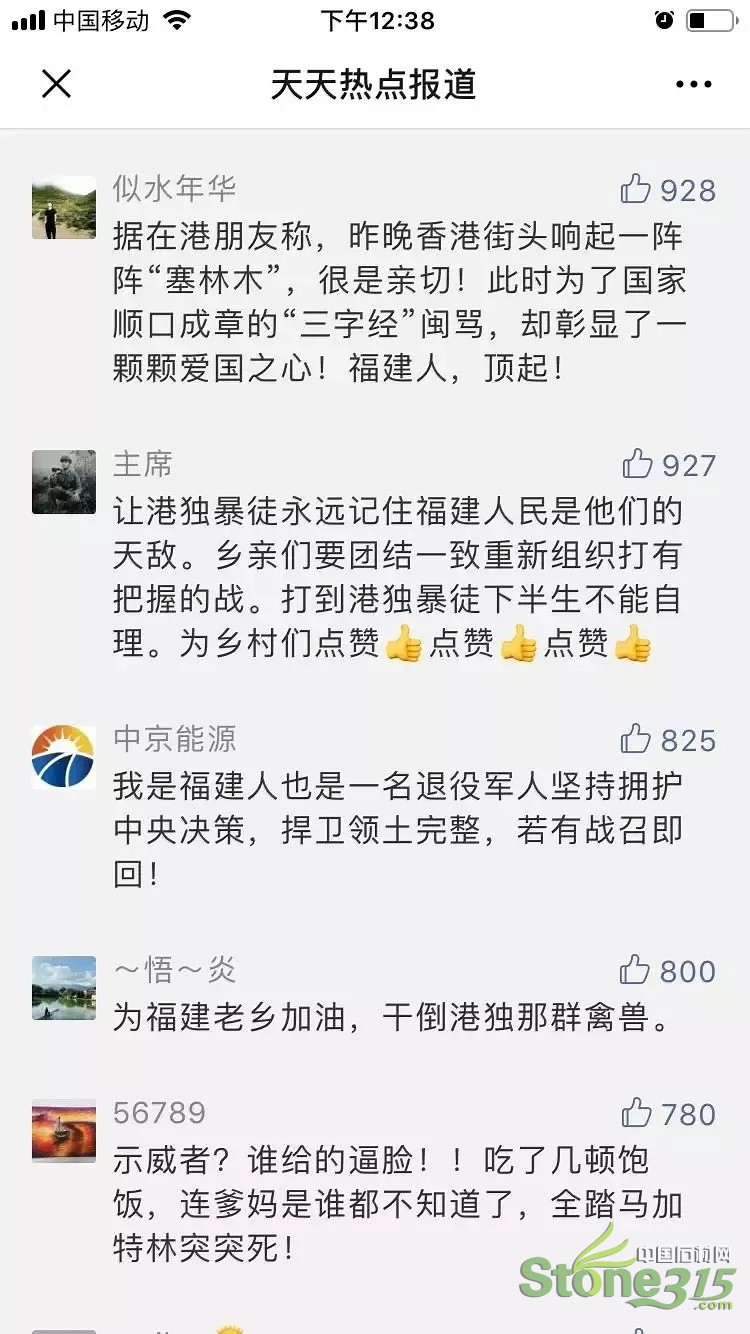Like the comment by 56789
Screen dimensions: 750x1334
click(x=637, y=1113)
